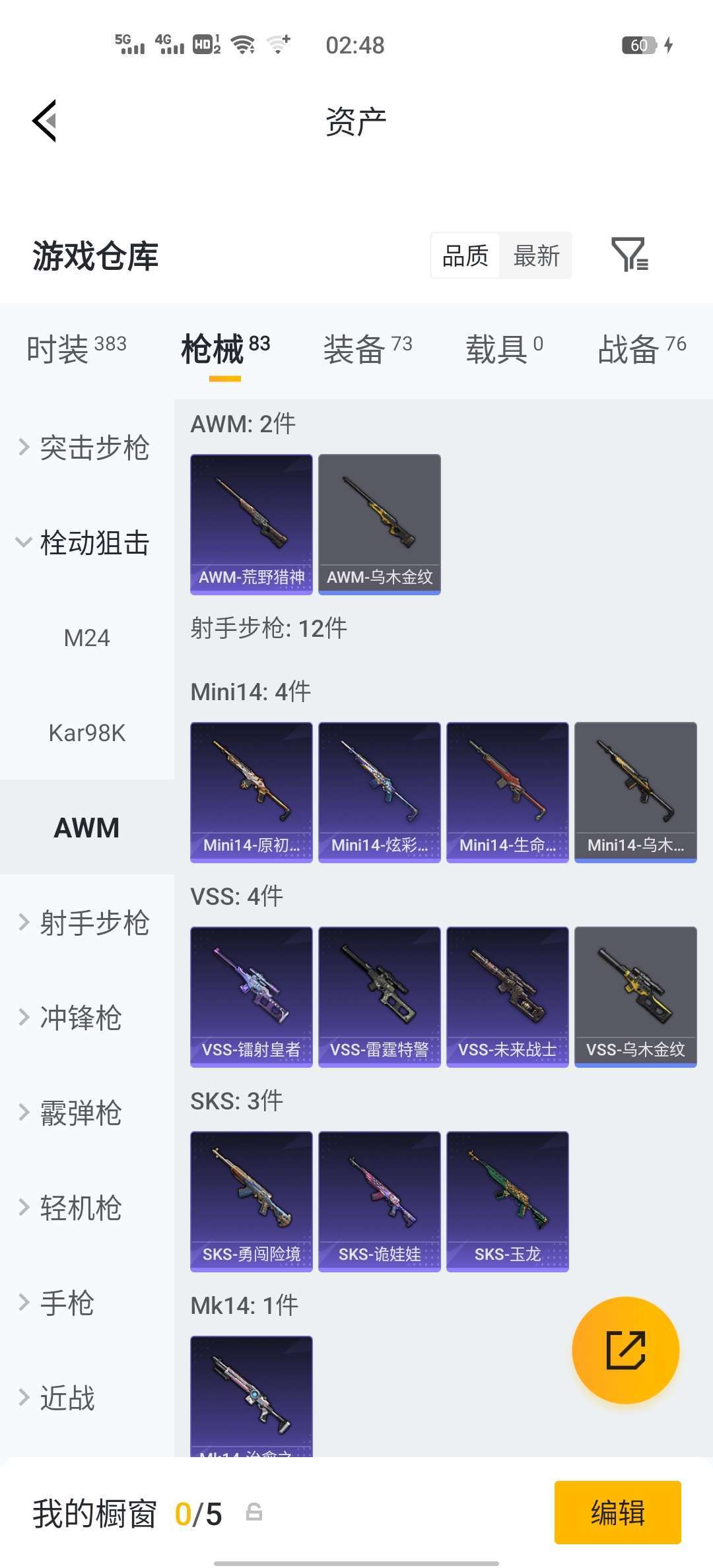Switch to the 时装 tab

click(x=76, y=348)
